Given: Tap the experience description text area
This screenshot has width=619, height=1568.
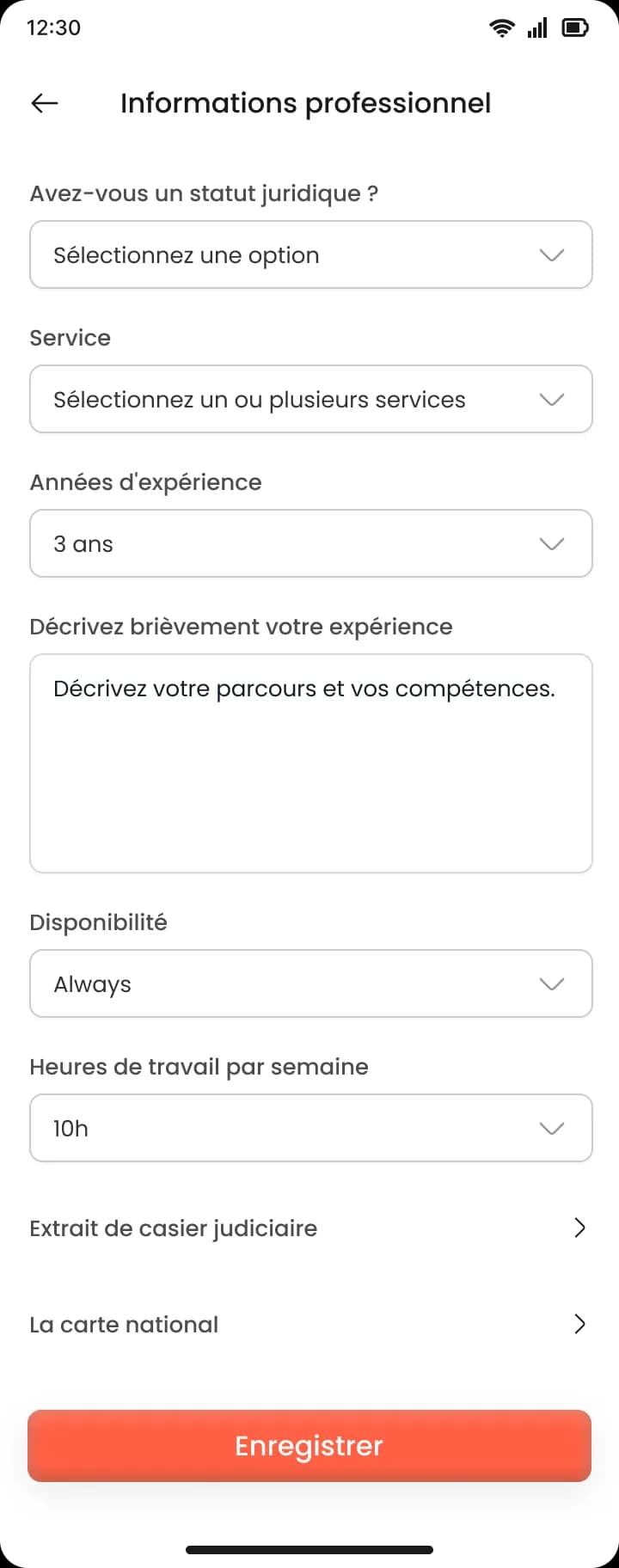Looking at the screenshot, I should [x=309, y=761].
